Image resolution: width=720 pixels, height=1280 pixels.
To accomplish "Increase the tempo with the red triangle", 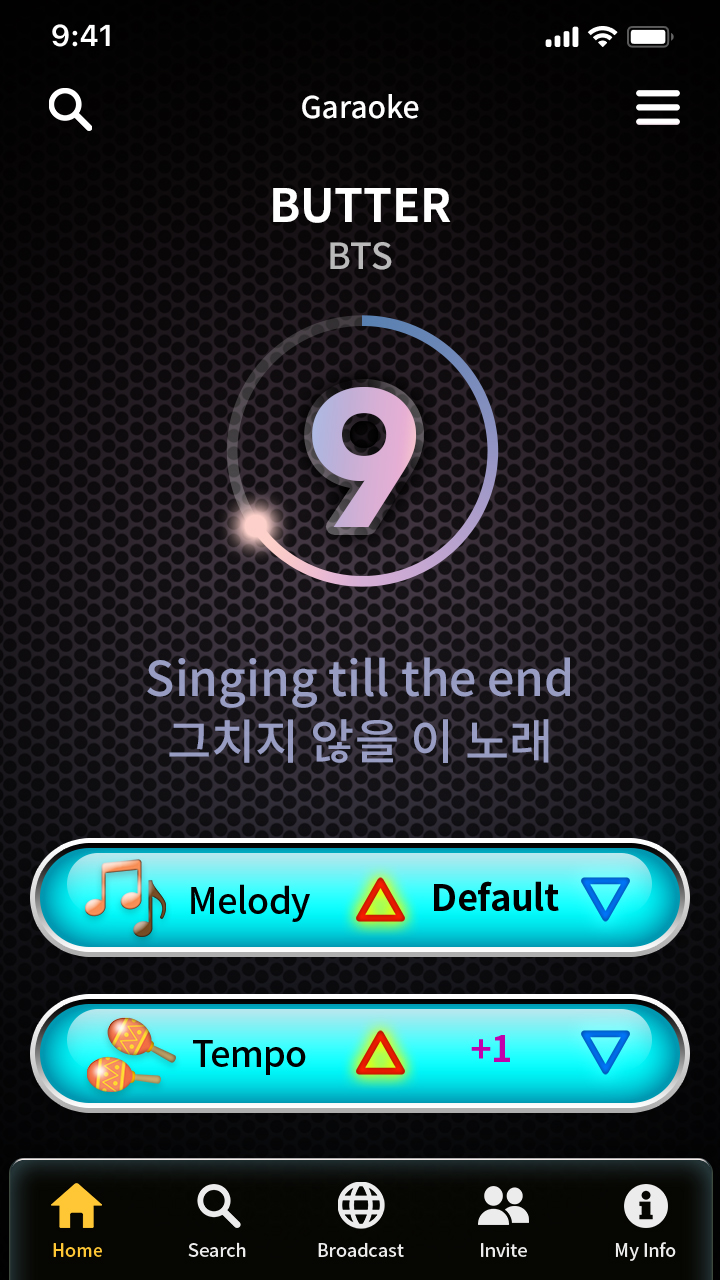I will (x=381, y=1053).
